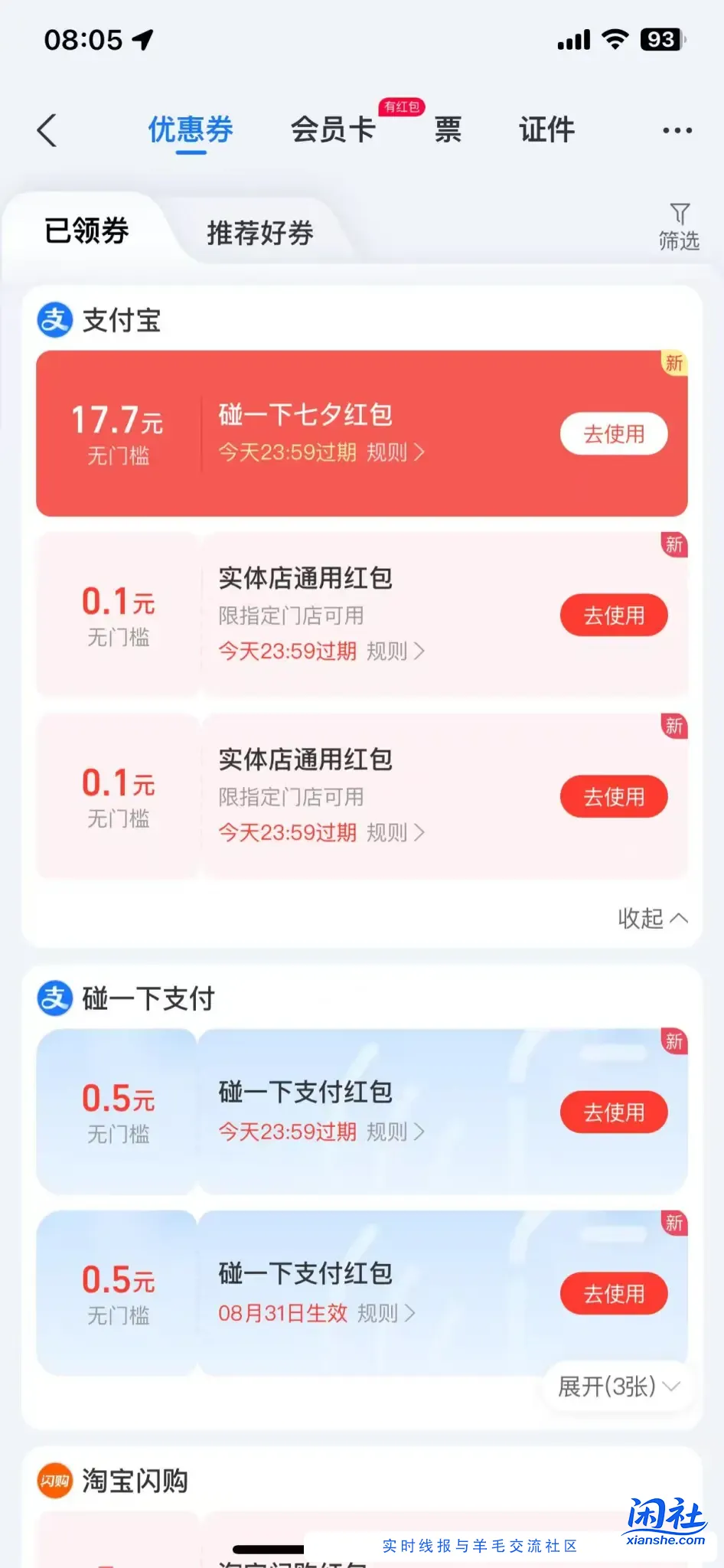Tap 去使用 on the first 0.1元 coupon
This screenshot has height=1568, width=724.
613,615
